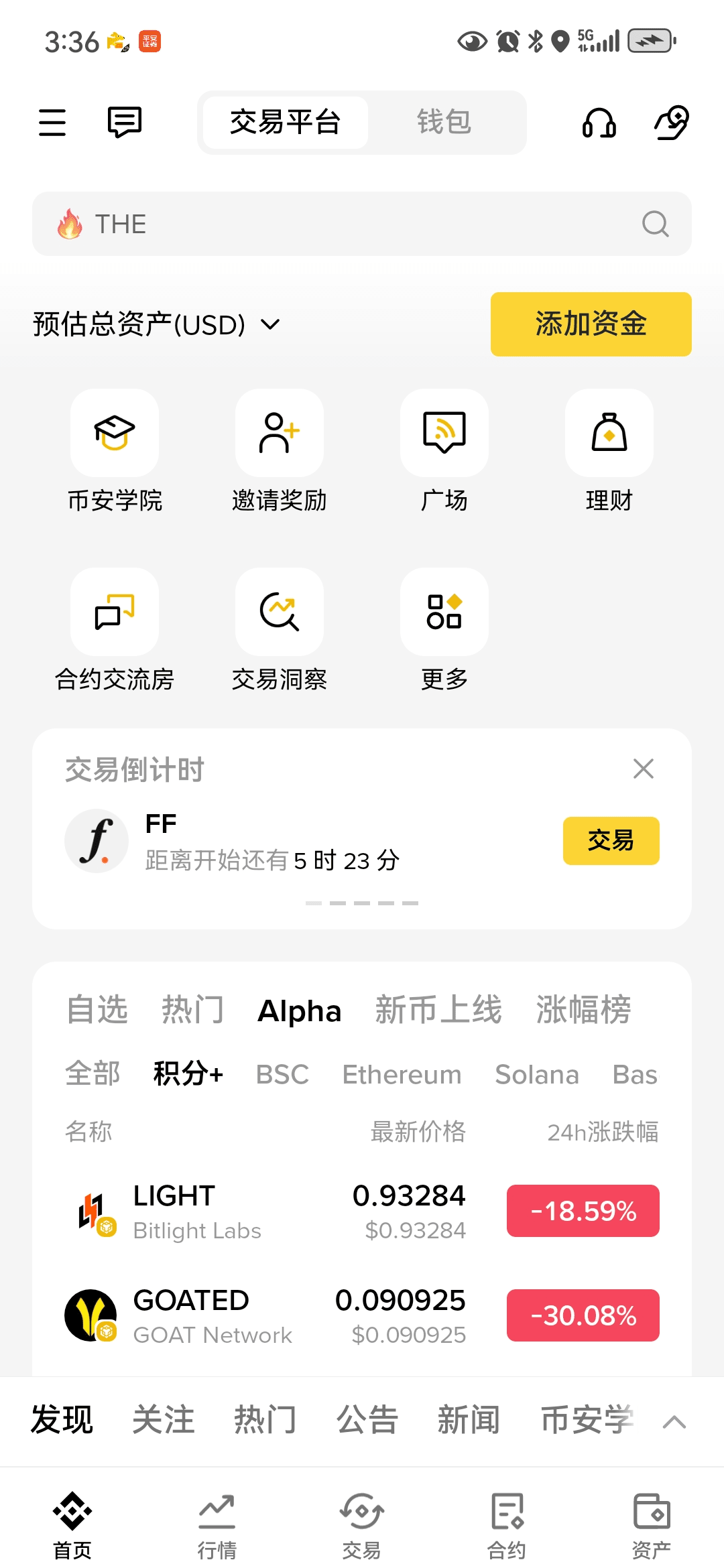
Task: Open the messages icon
Action: pyautogui.click(x=125, y=123)
